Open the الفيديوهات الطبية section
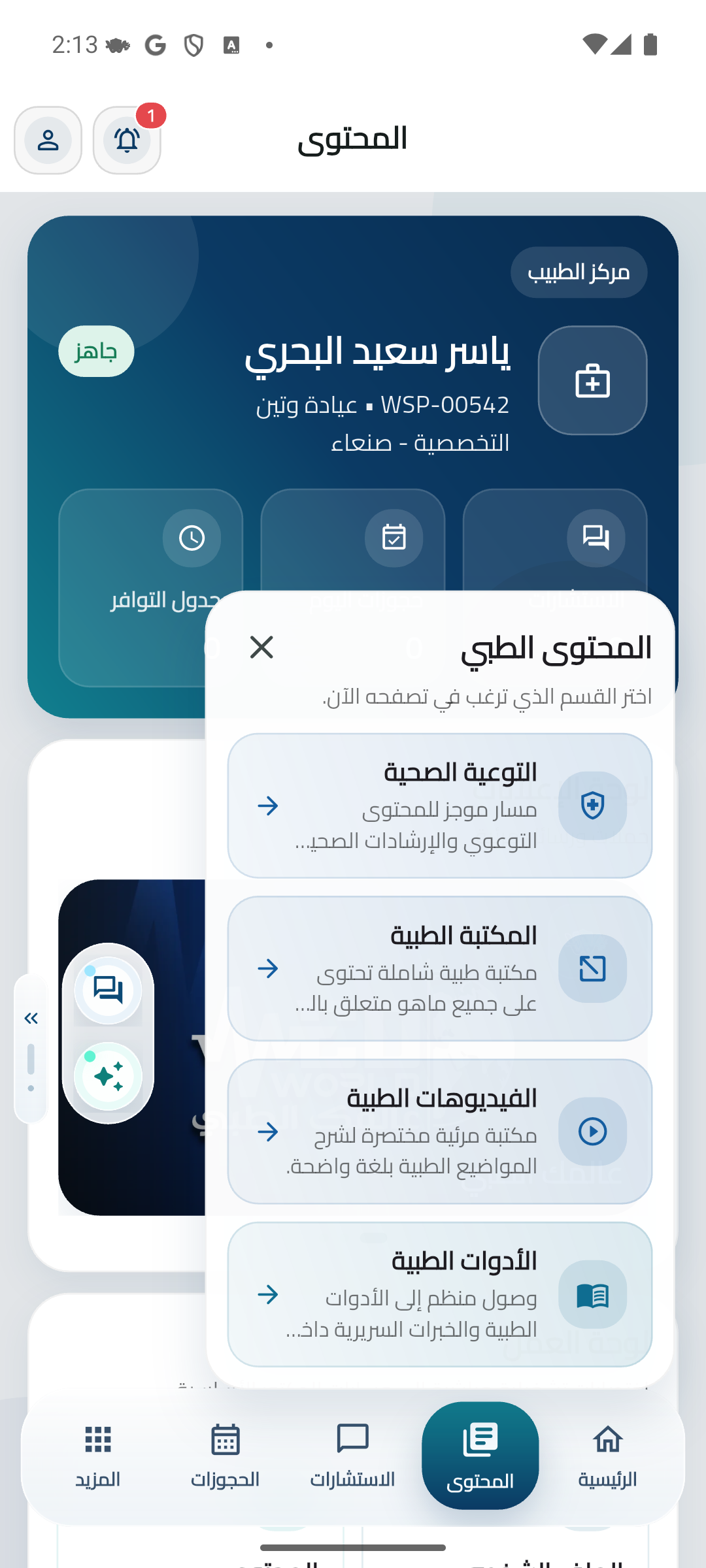 coord(439,1131)
